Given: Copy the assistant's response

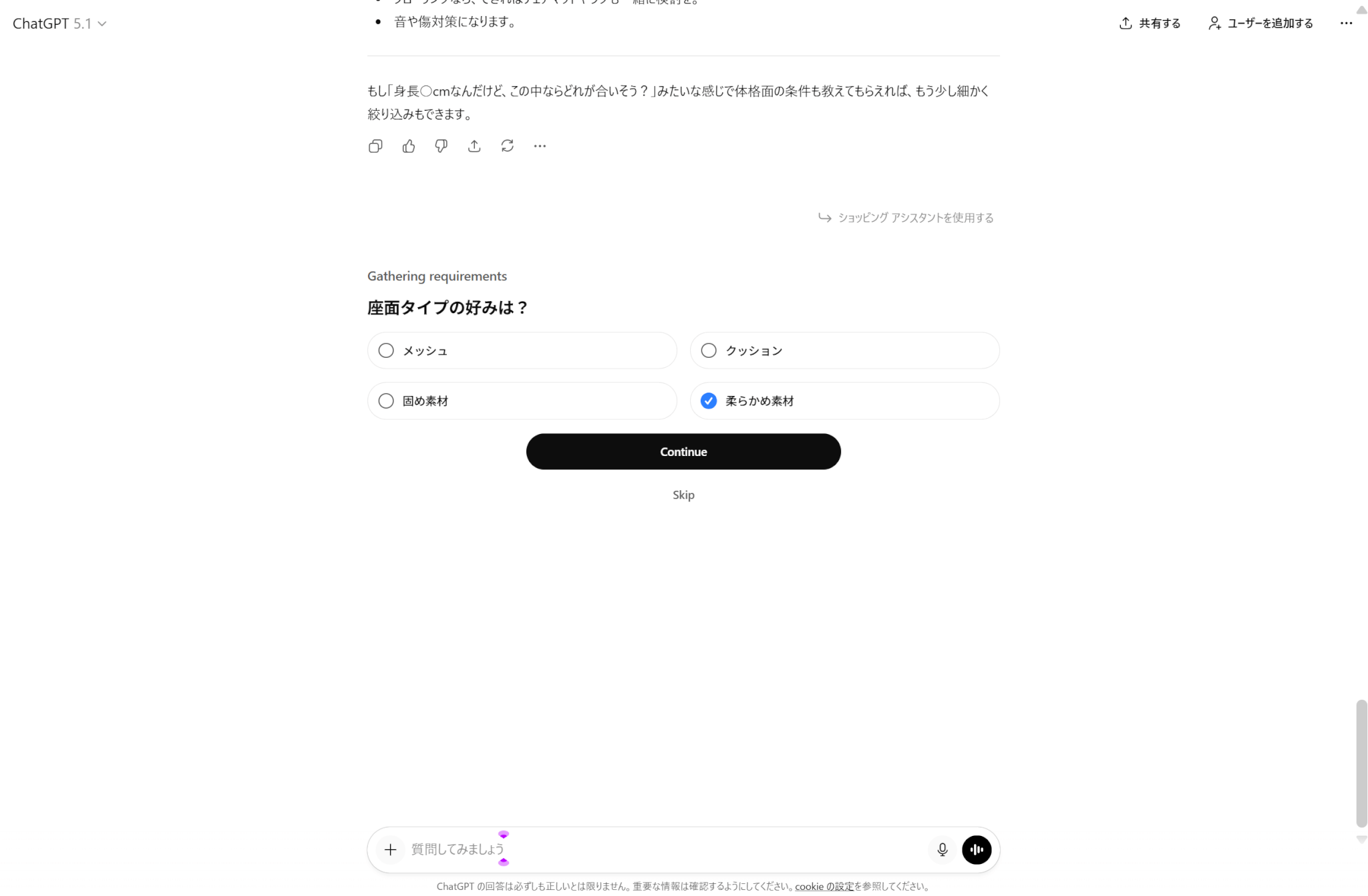Looking at the screenshot, I should click(375, 146).
